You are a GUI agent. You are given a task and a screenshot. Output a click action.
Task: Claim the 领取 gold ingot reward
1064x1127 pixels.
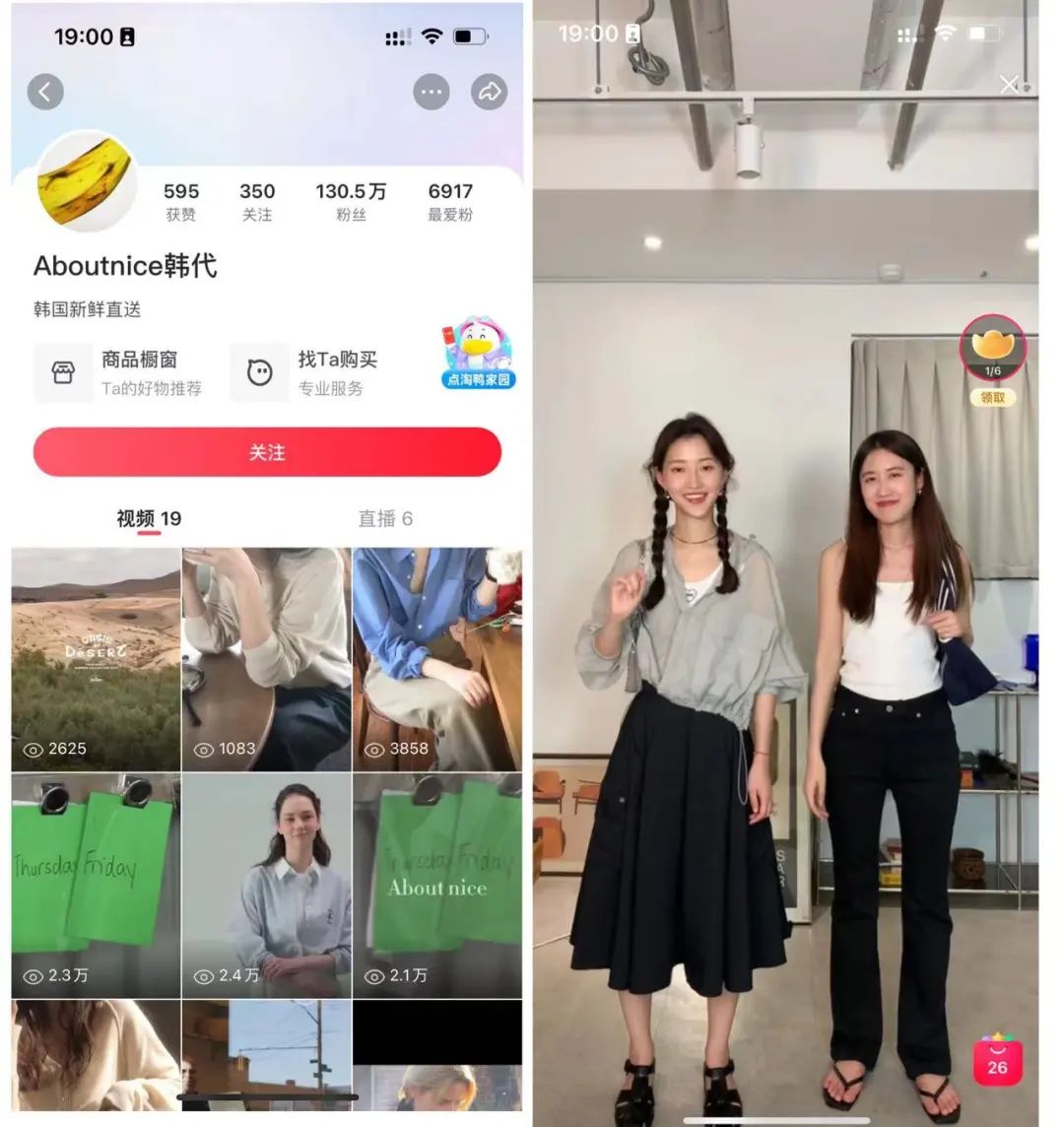tap(993, 398)
